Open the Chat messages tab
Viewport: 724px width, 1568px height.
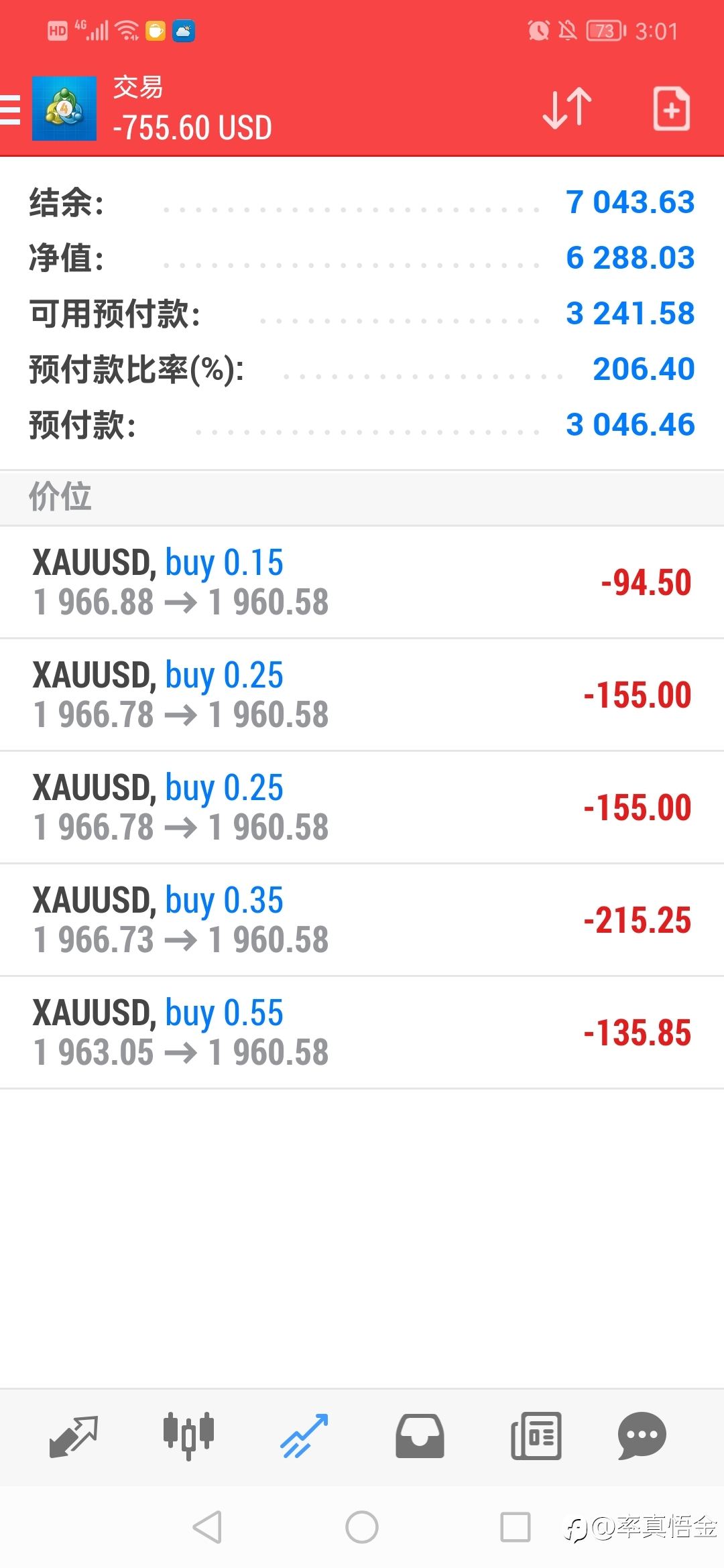point(642,1436)
